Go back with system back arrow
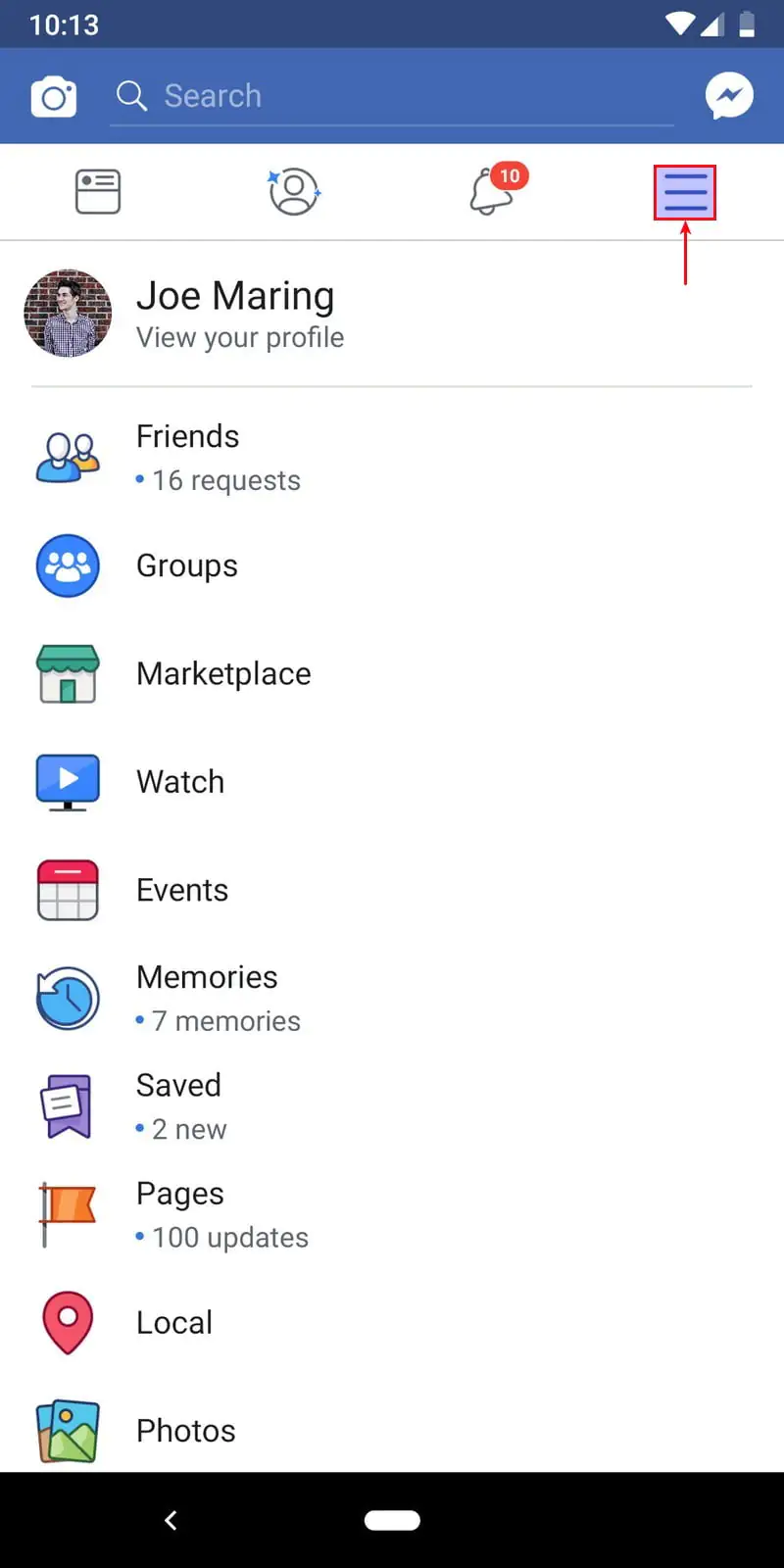Image resolution: width=784 pixels, height=1568 pixels. 171,1520
